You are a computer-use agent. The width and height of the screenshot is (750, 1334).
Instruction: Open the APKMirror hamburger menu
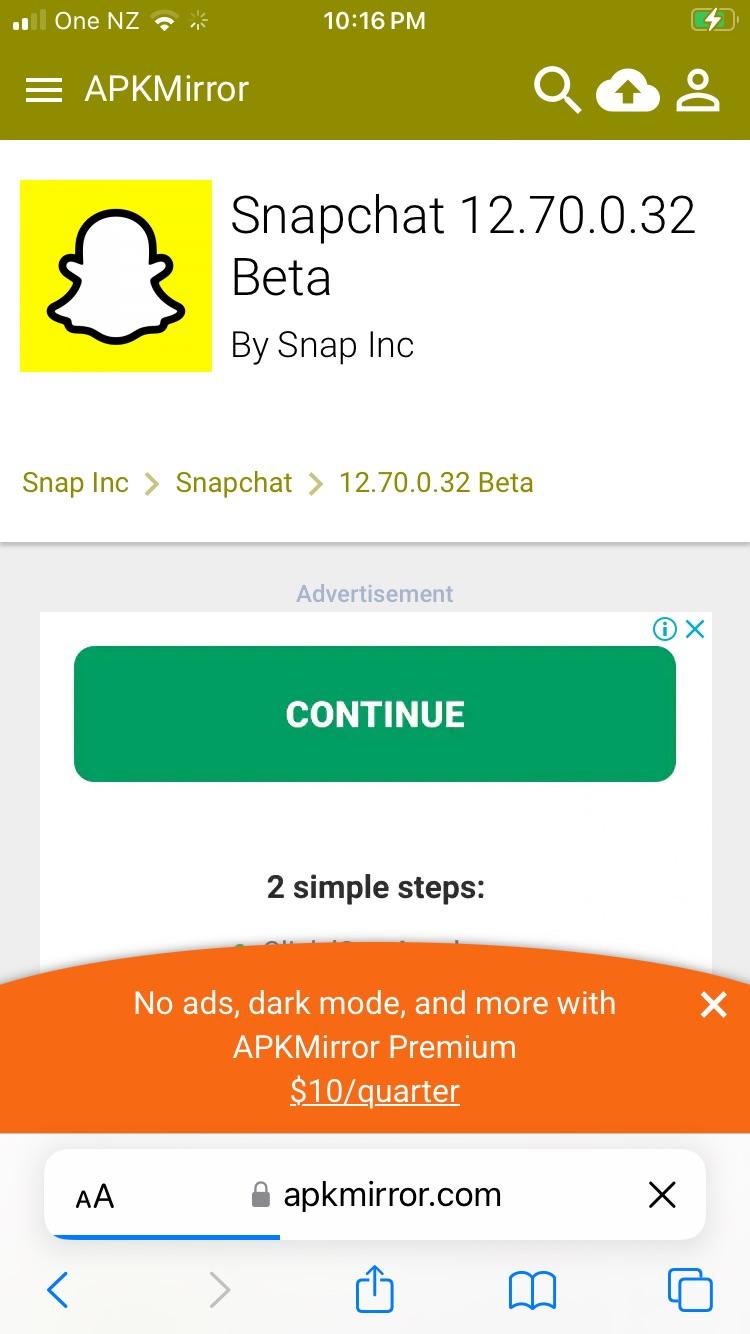coord(43,89)
